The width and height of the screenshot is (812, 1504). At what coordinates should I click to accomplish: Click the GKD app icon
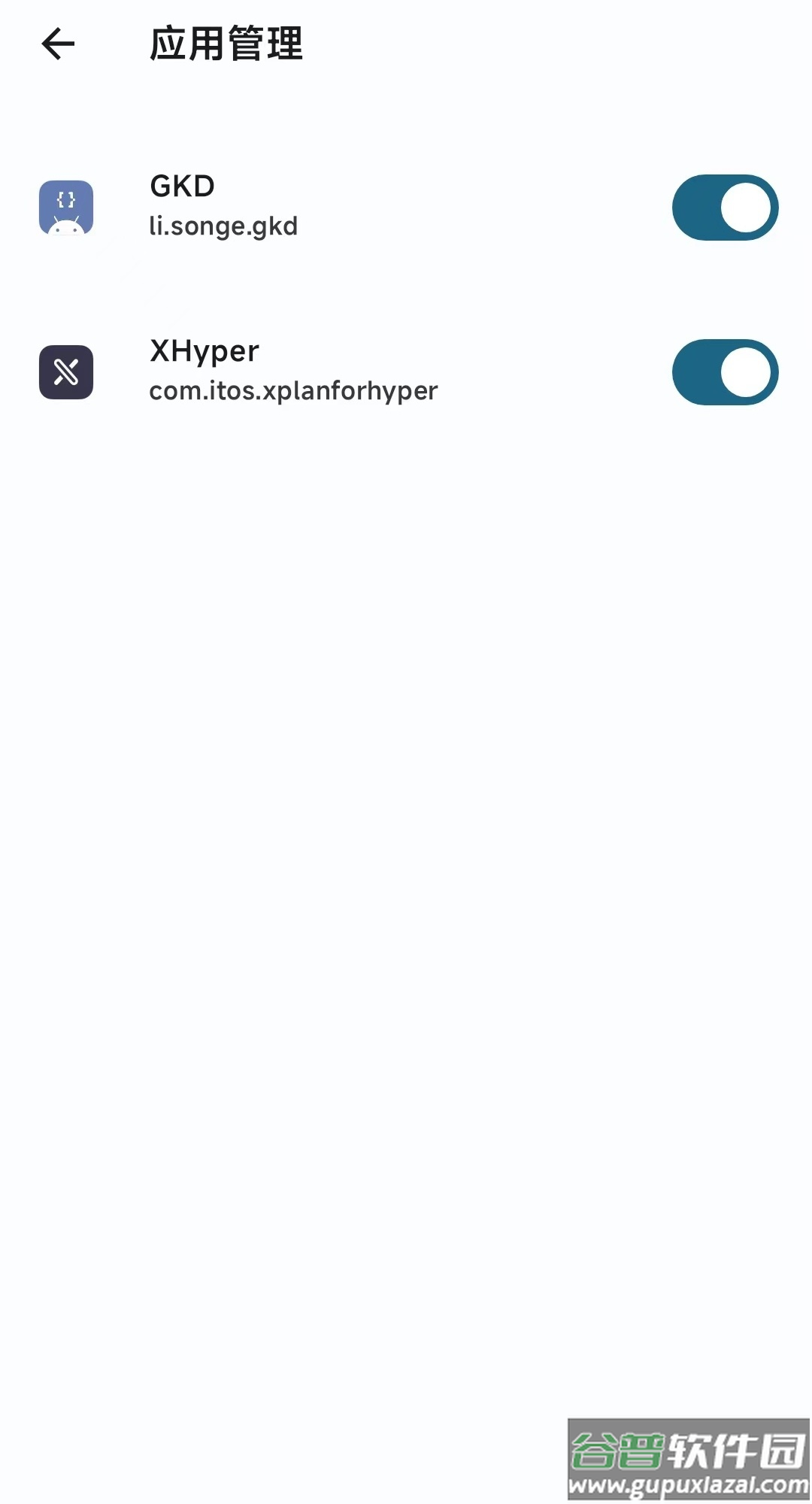65,207
